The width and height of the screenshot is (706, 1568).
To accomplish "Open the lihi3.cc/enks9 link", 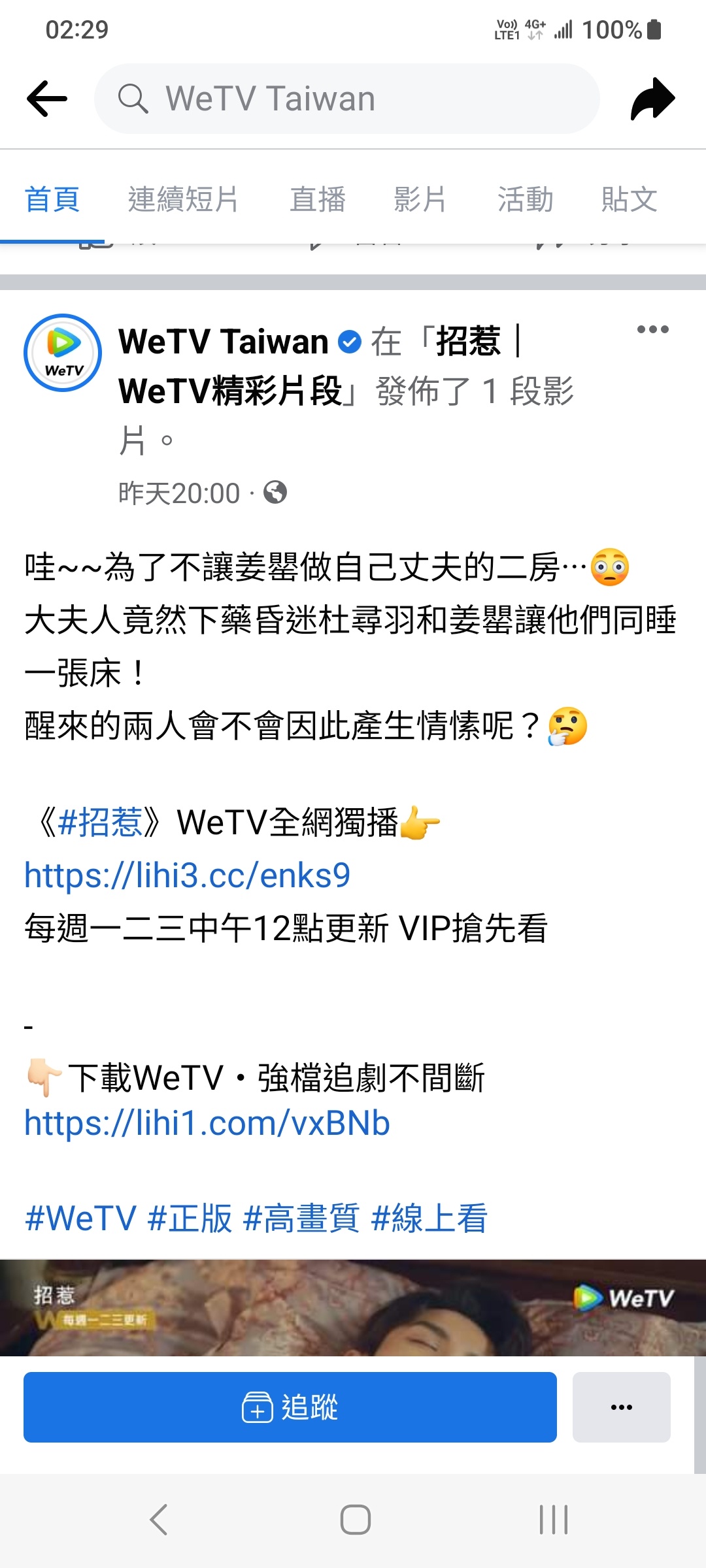I will (x=187, y=875).
